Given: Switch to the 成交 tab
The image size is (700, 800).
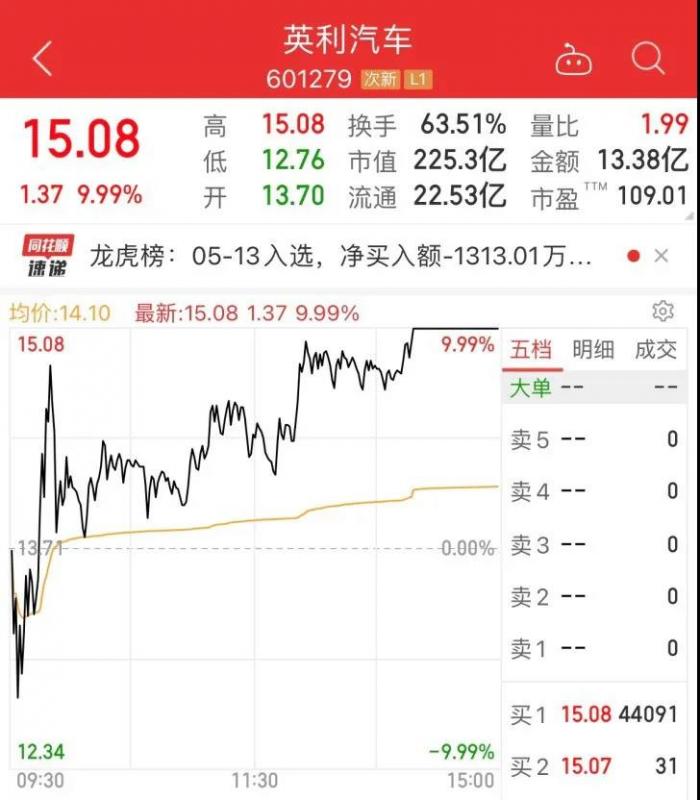Looking at the screenshot, I should click(x=656, y=349).
